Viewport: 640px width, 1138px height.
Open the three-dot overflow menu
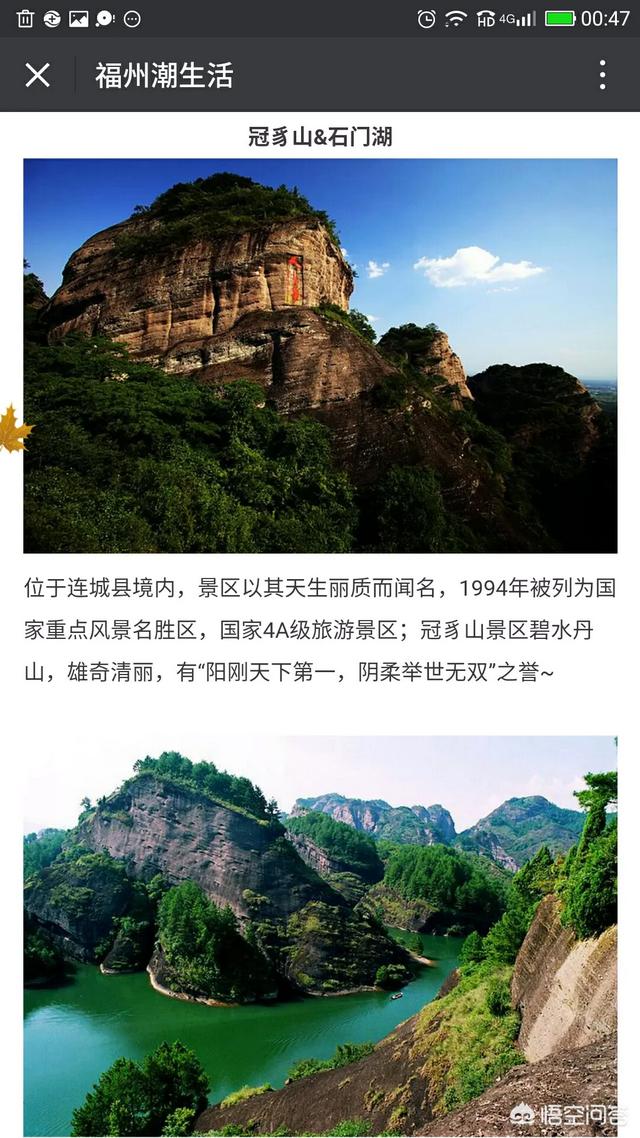(x=602, y=75)
